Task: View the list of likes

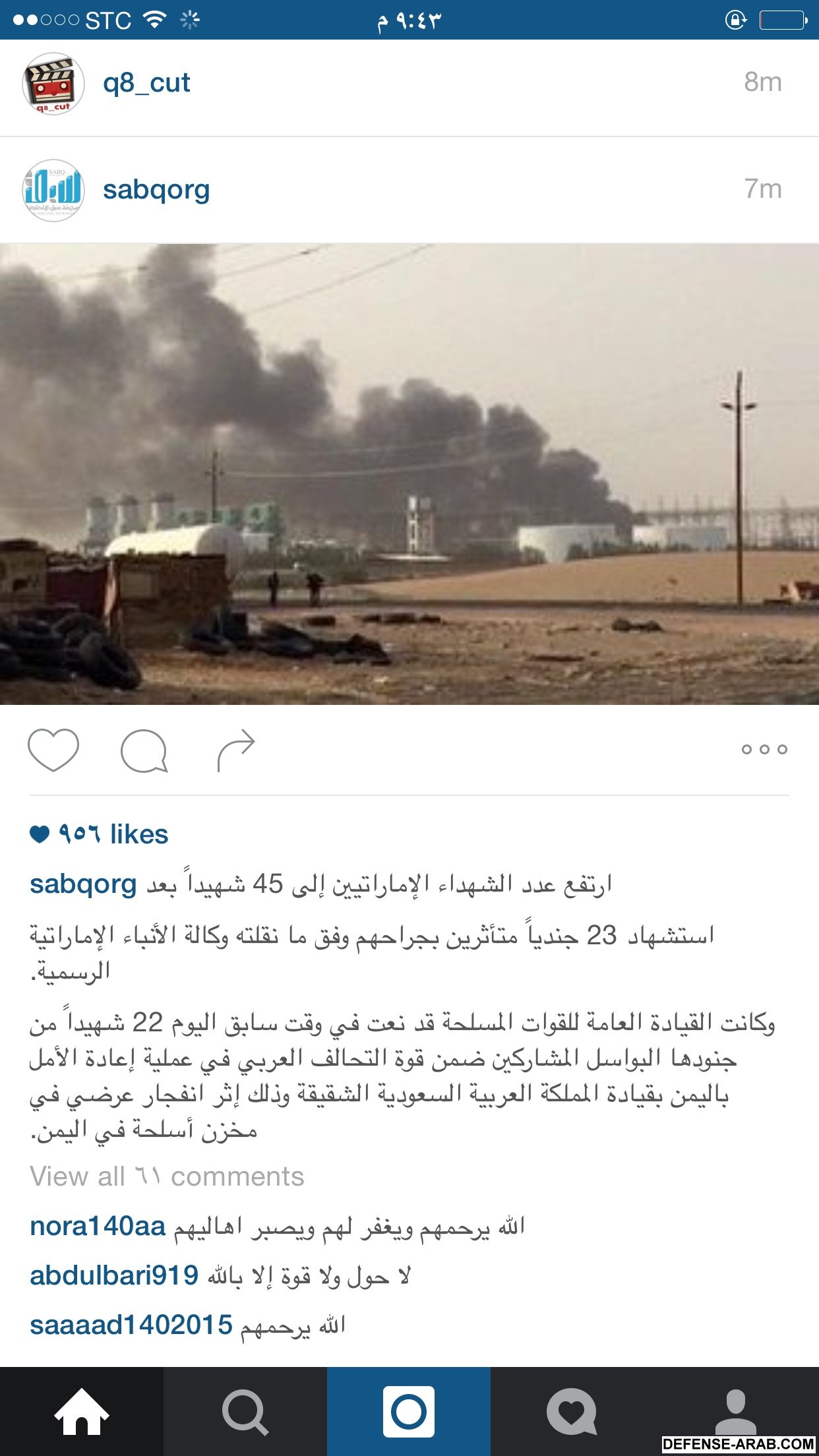Action: pyautogui.click(x=112, y=834)
